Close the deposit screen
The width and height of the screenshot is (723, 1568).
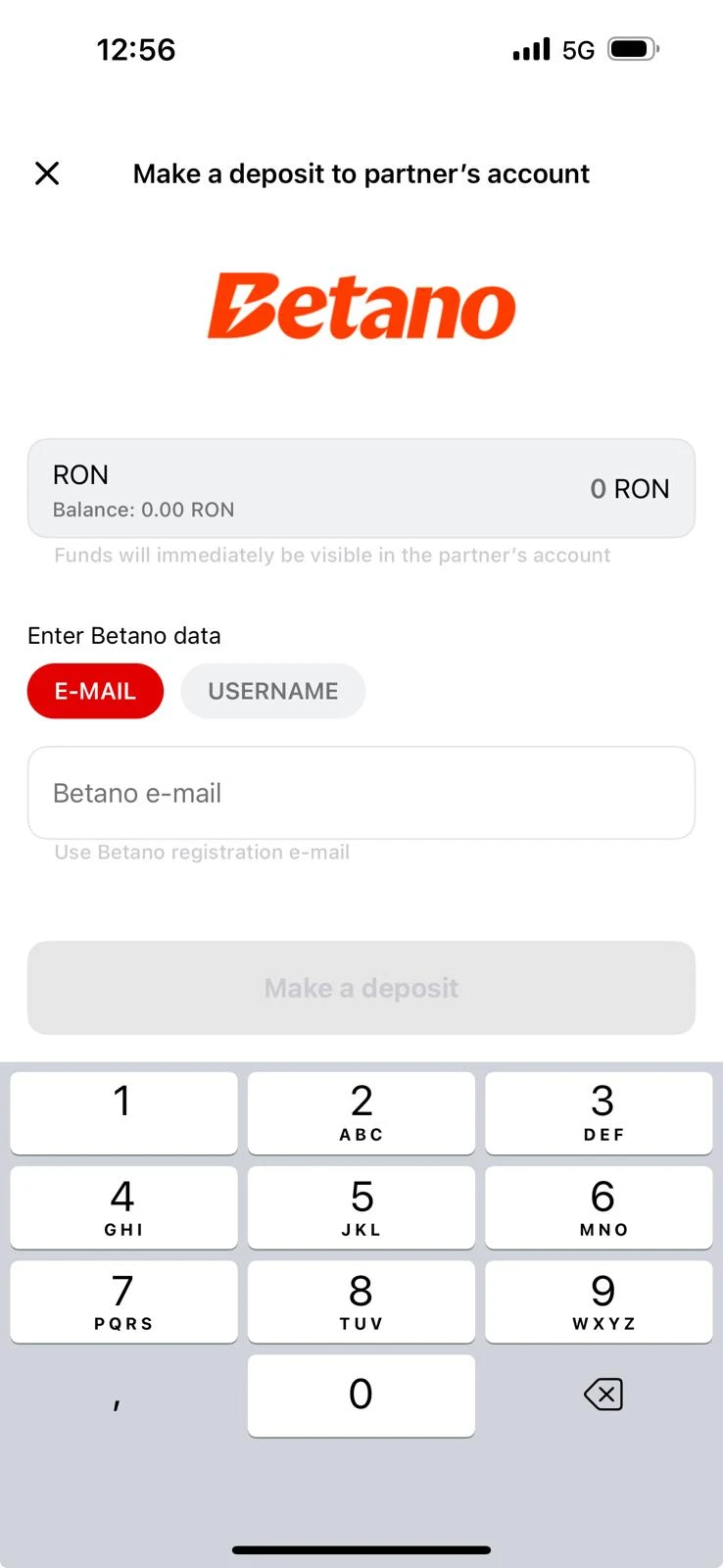click(x=47, y=173)
